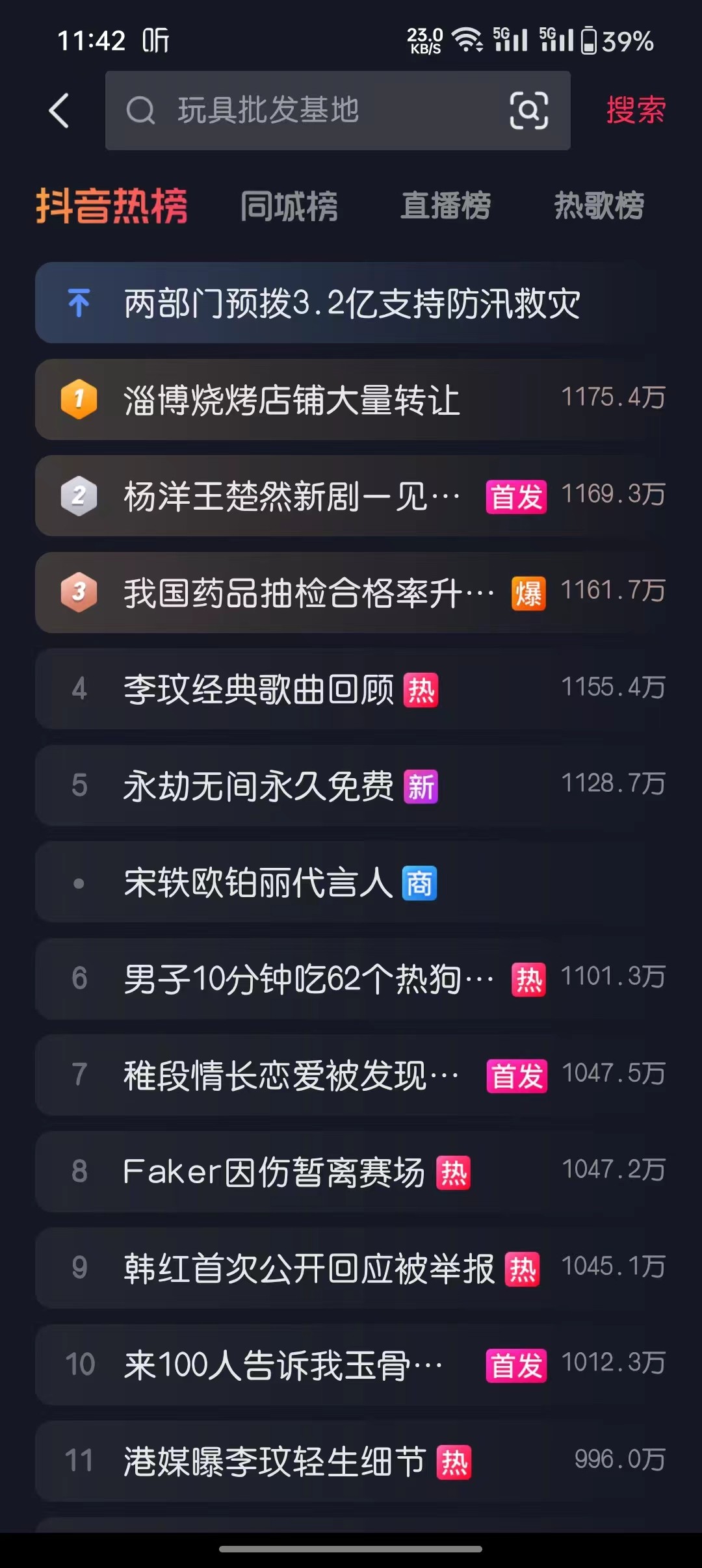Open 李玟经典歌曲回顾 topic
The width and height of the screenshot is (702, 1568).
pos(259,689)
